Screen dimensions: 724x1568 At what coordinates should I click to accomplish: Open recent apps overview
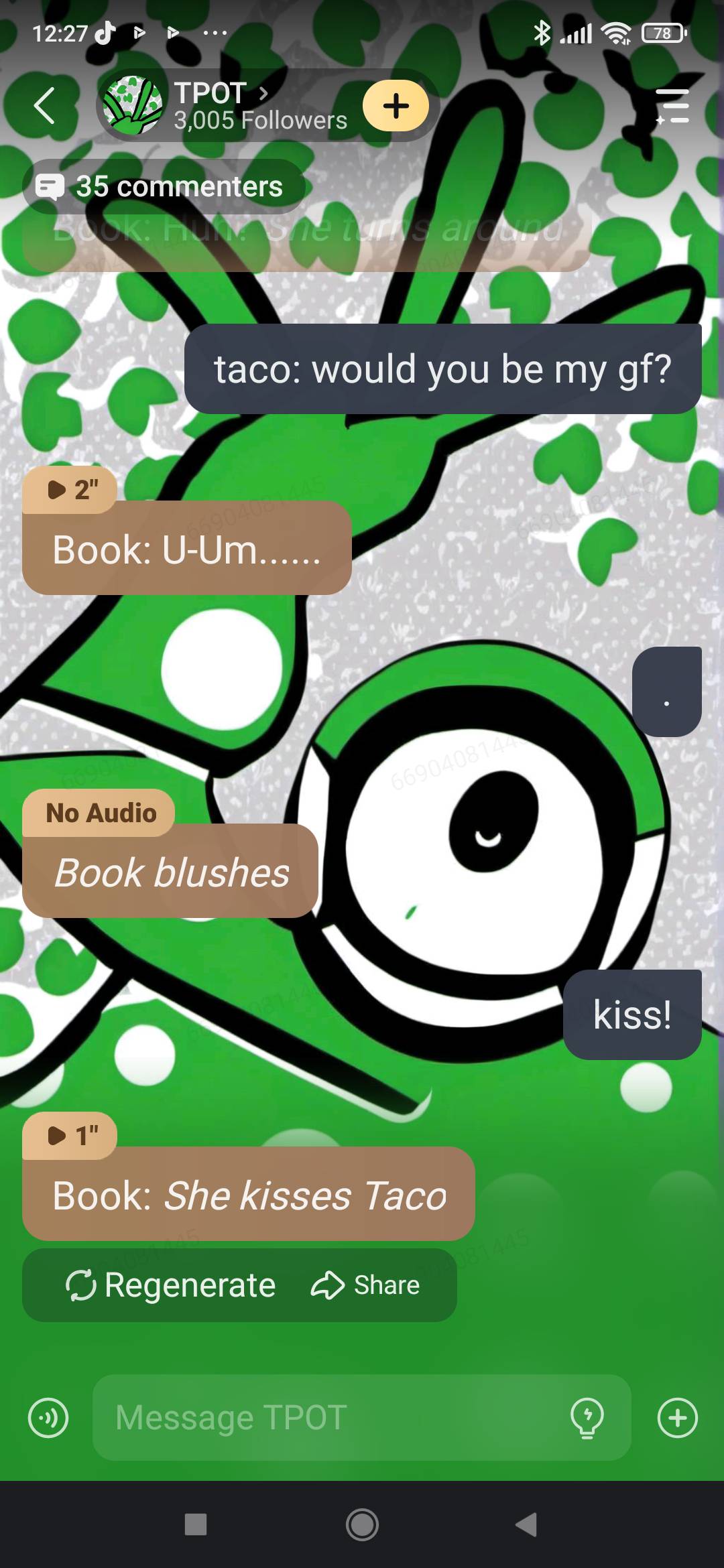tap(196, 1525)
